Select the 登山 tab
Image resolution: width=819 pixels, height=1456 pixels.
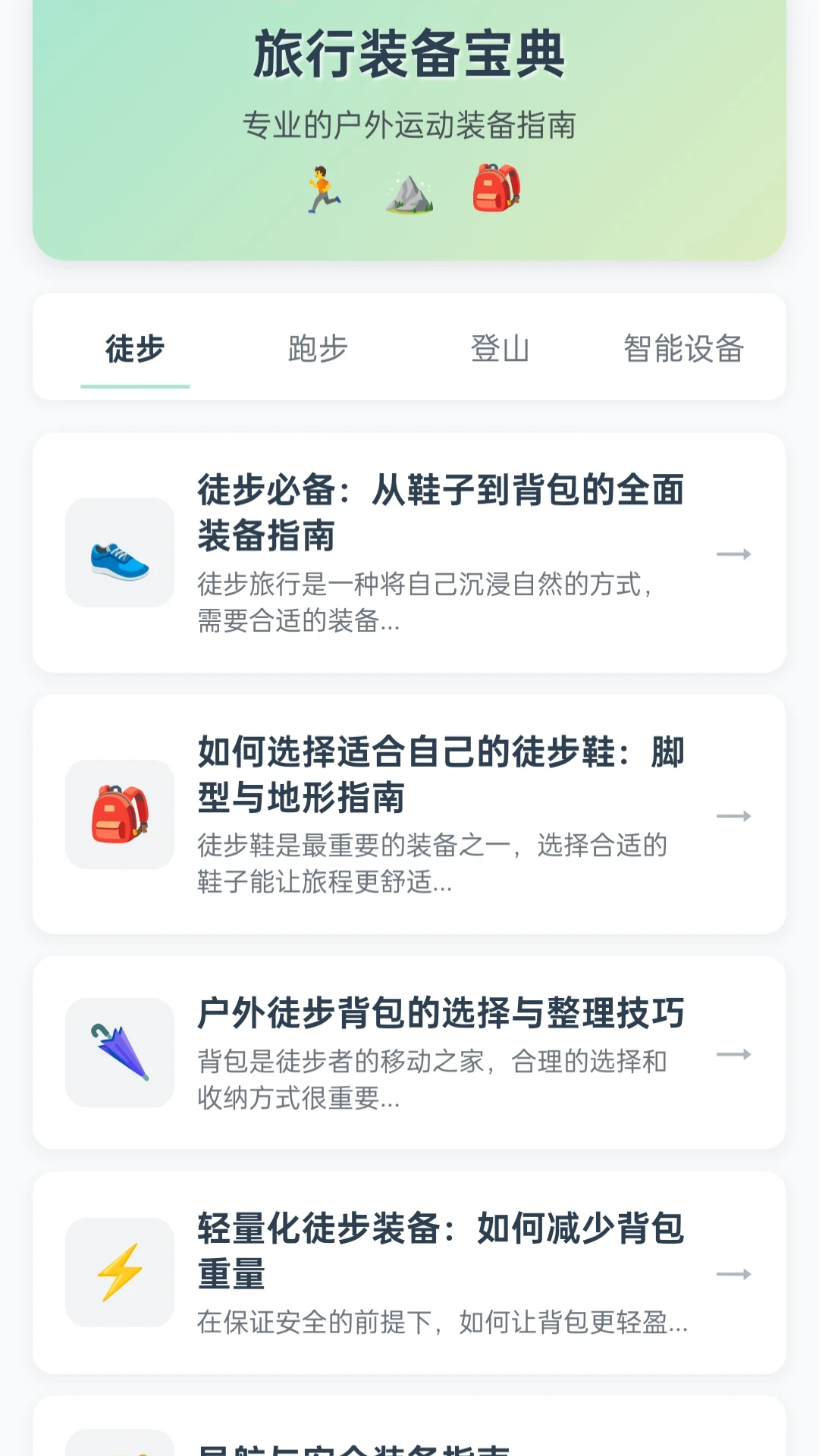pyautogui.click(x=500, y=349)
